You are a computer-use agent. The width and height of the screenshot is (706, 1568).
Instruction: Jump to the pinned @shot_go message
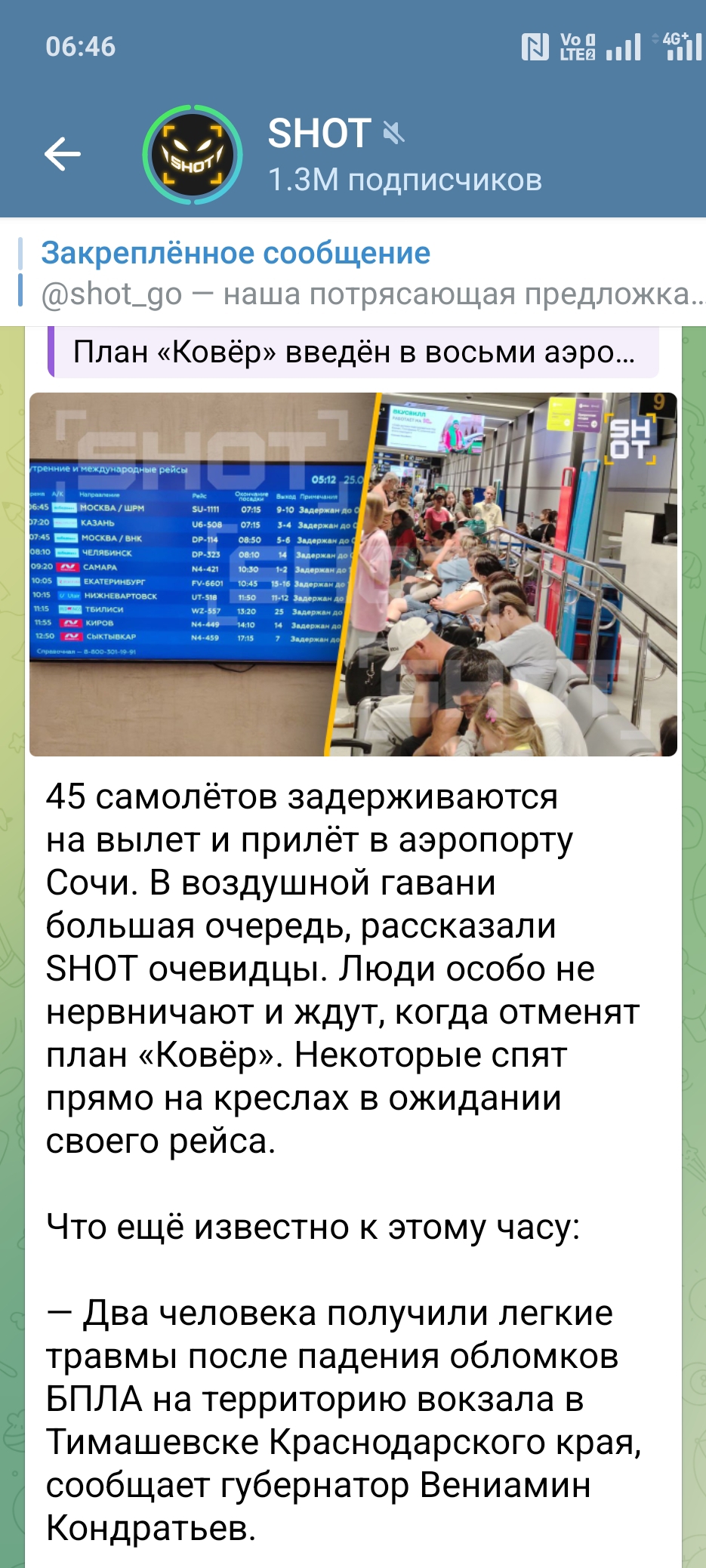[362, 273]
